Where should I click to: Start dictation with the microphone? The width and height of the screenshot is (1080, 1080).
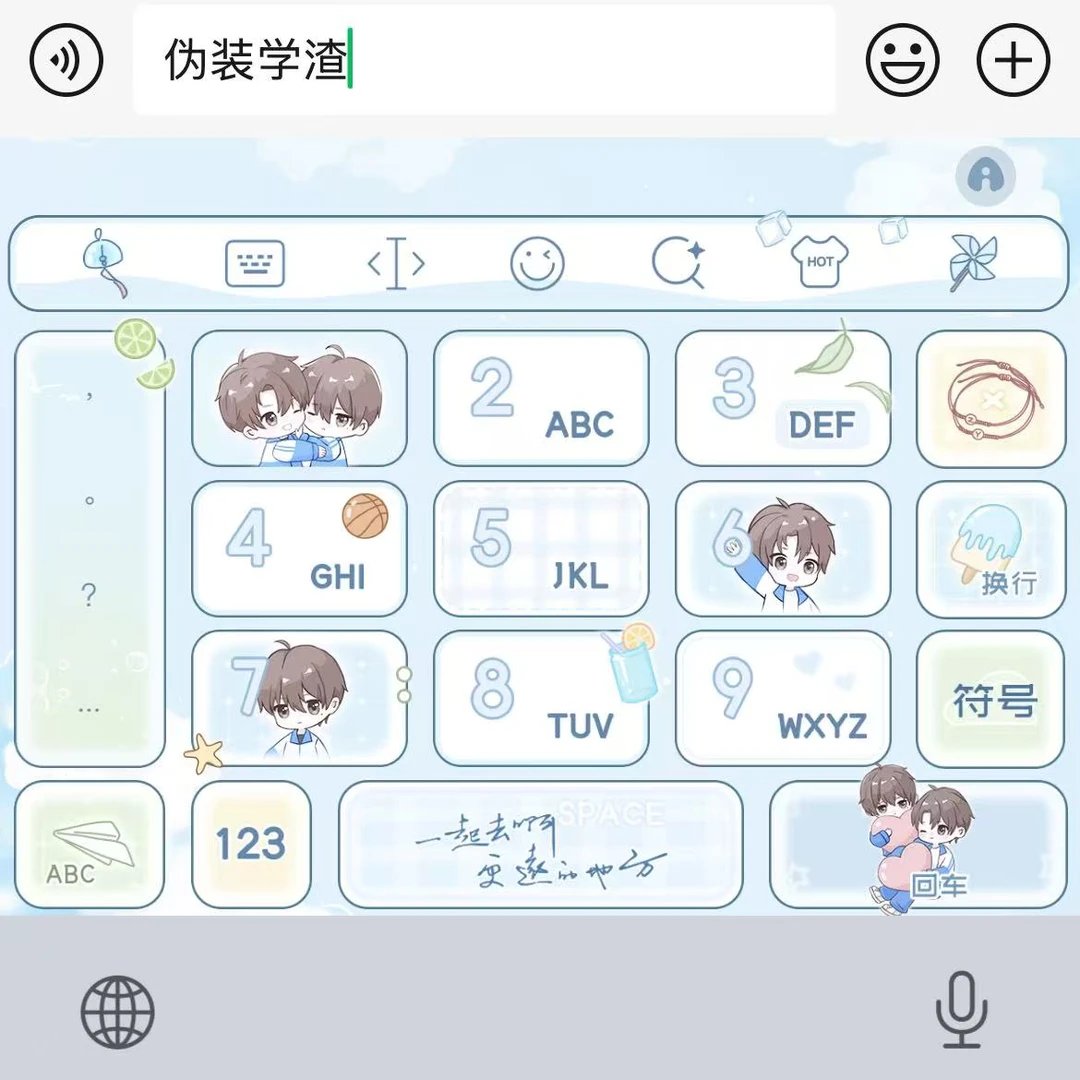pyautogui.click(x=962, y=1010)
